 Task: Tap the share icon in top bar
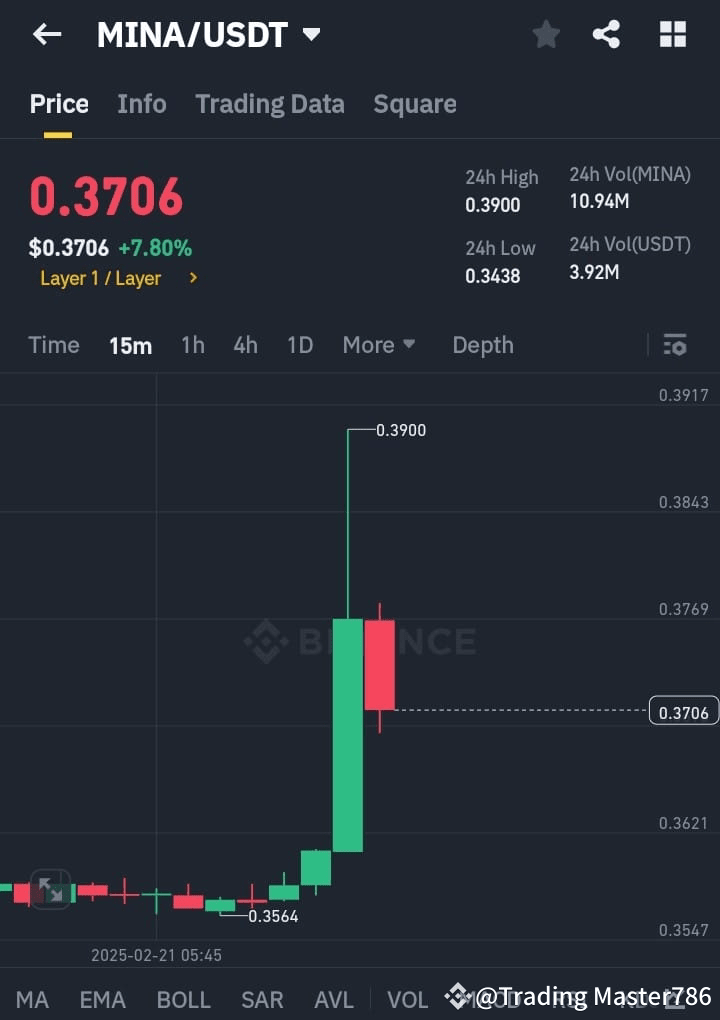tap(606, 33)
